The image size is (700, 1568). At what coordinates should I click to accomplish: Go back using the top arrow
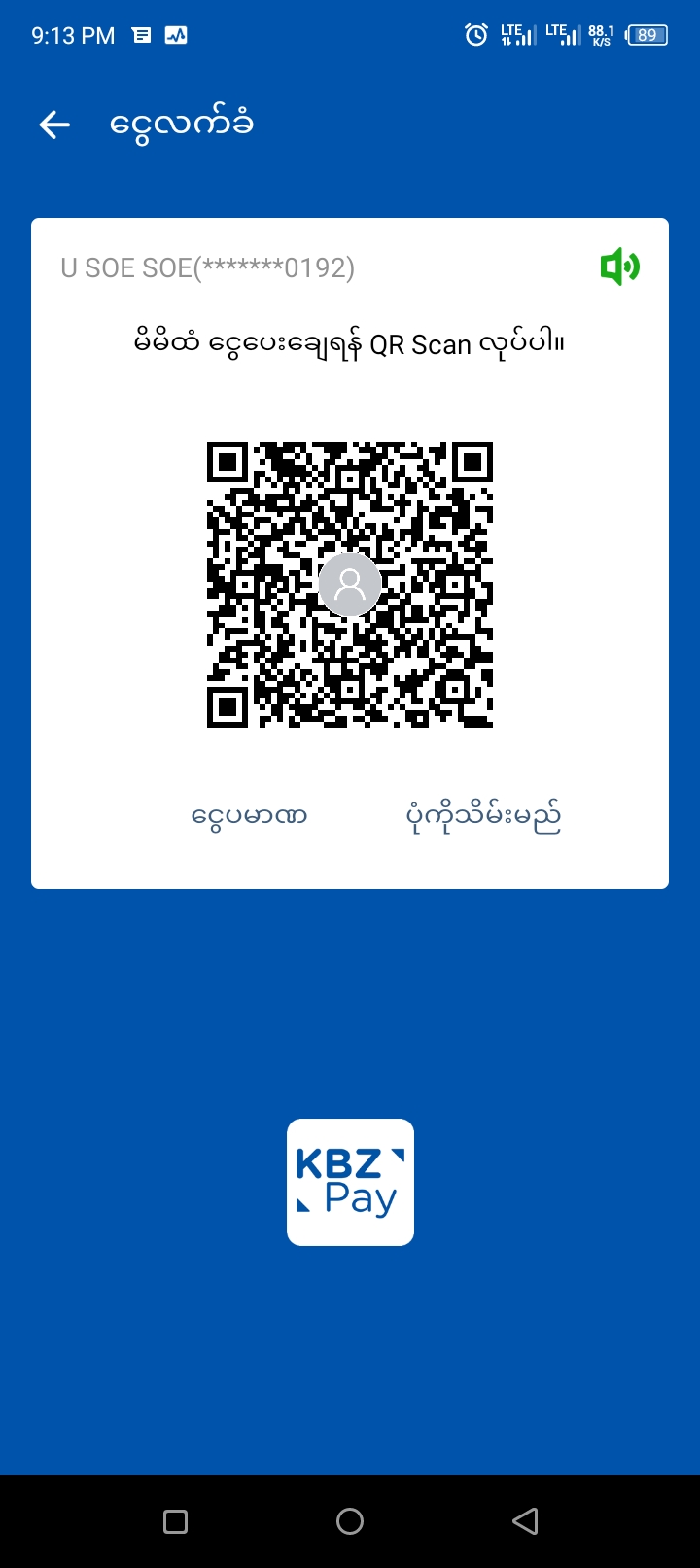point(54,125)
